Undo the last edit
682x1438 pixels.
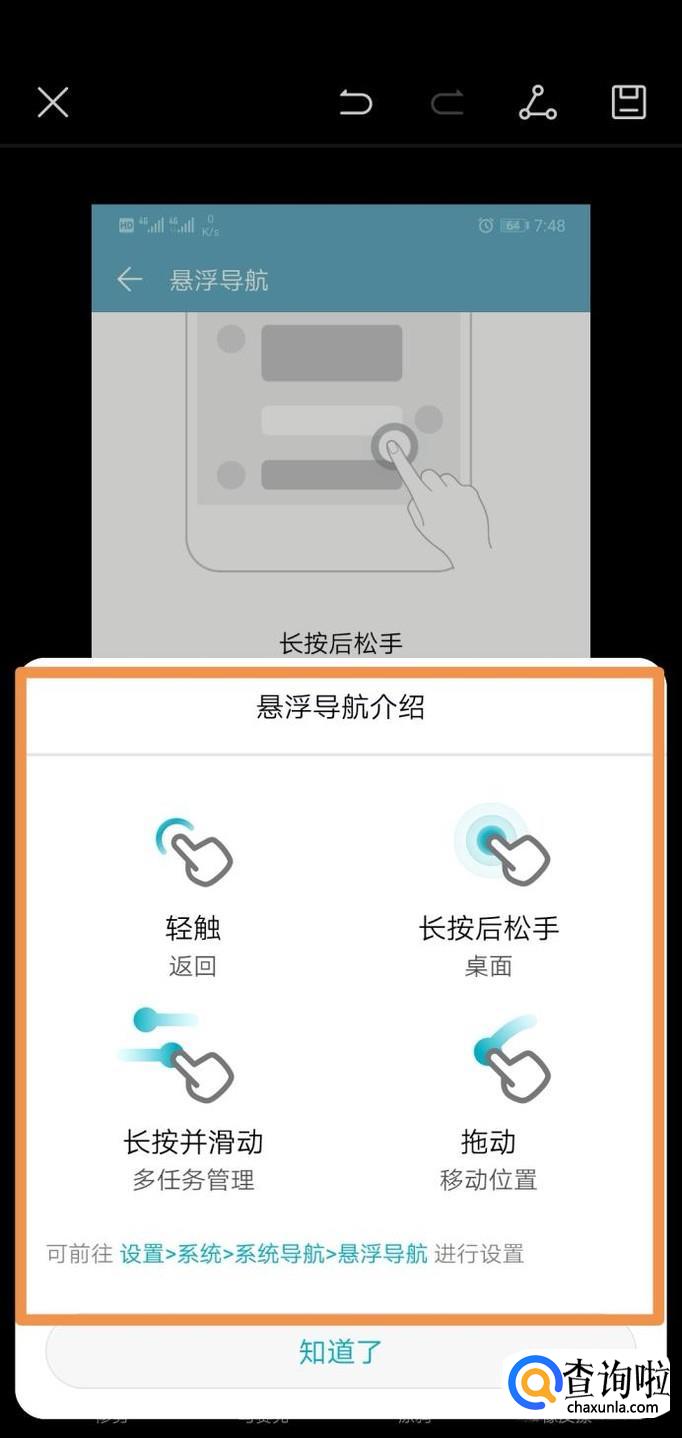pyautogui.click(x=355, y=102)
